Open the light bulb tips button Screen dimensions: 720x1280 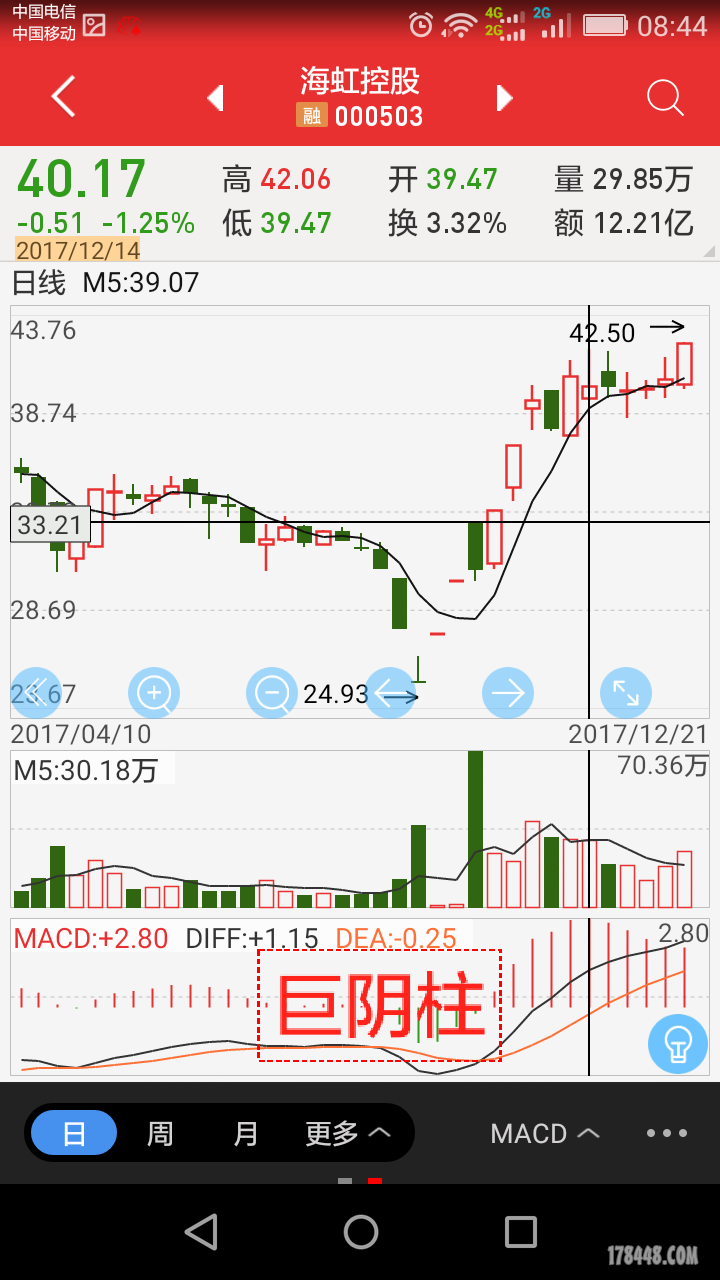coord(678,1044)
